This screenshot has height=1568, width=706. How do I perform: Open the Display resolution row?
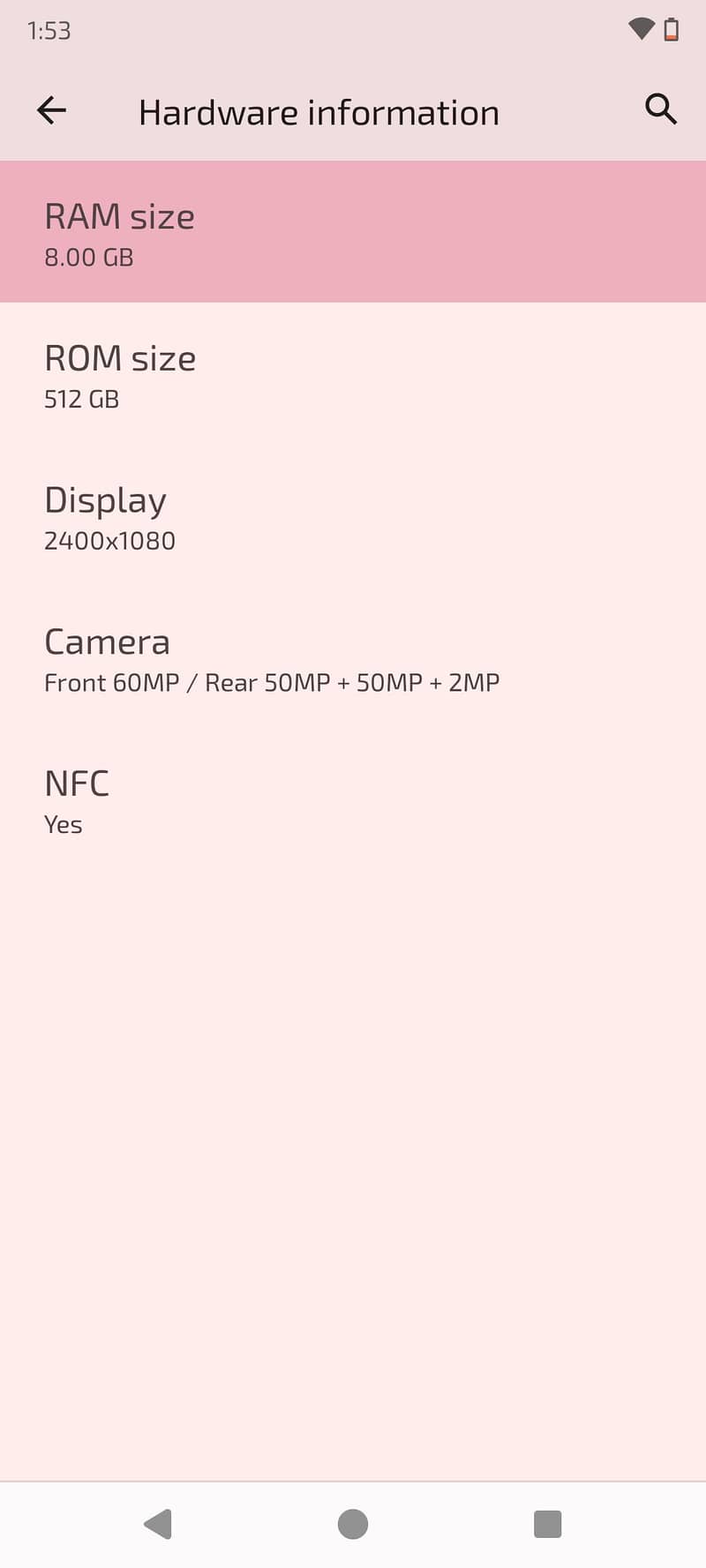(353, 517)
